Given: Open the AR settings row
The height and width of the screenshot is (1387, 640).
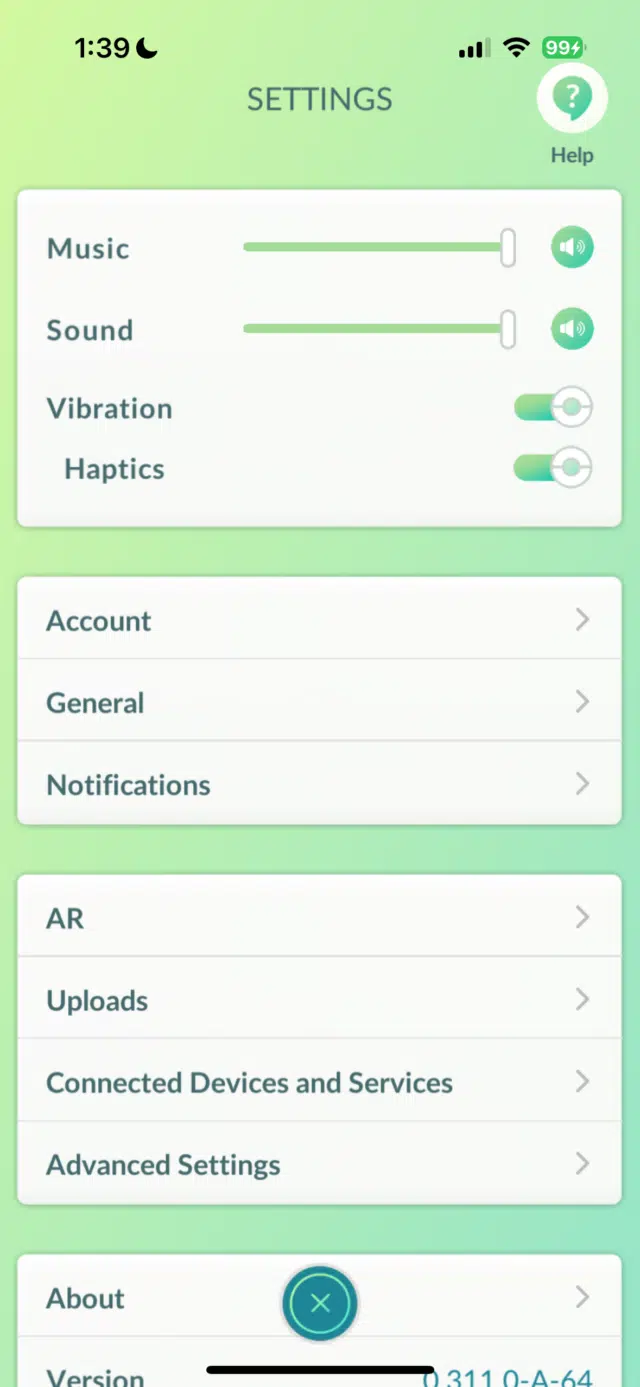Looking at the screenshot, I should point(319,917).
